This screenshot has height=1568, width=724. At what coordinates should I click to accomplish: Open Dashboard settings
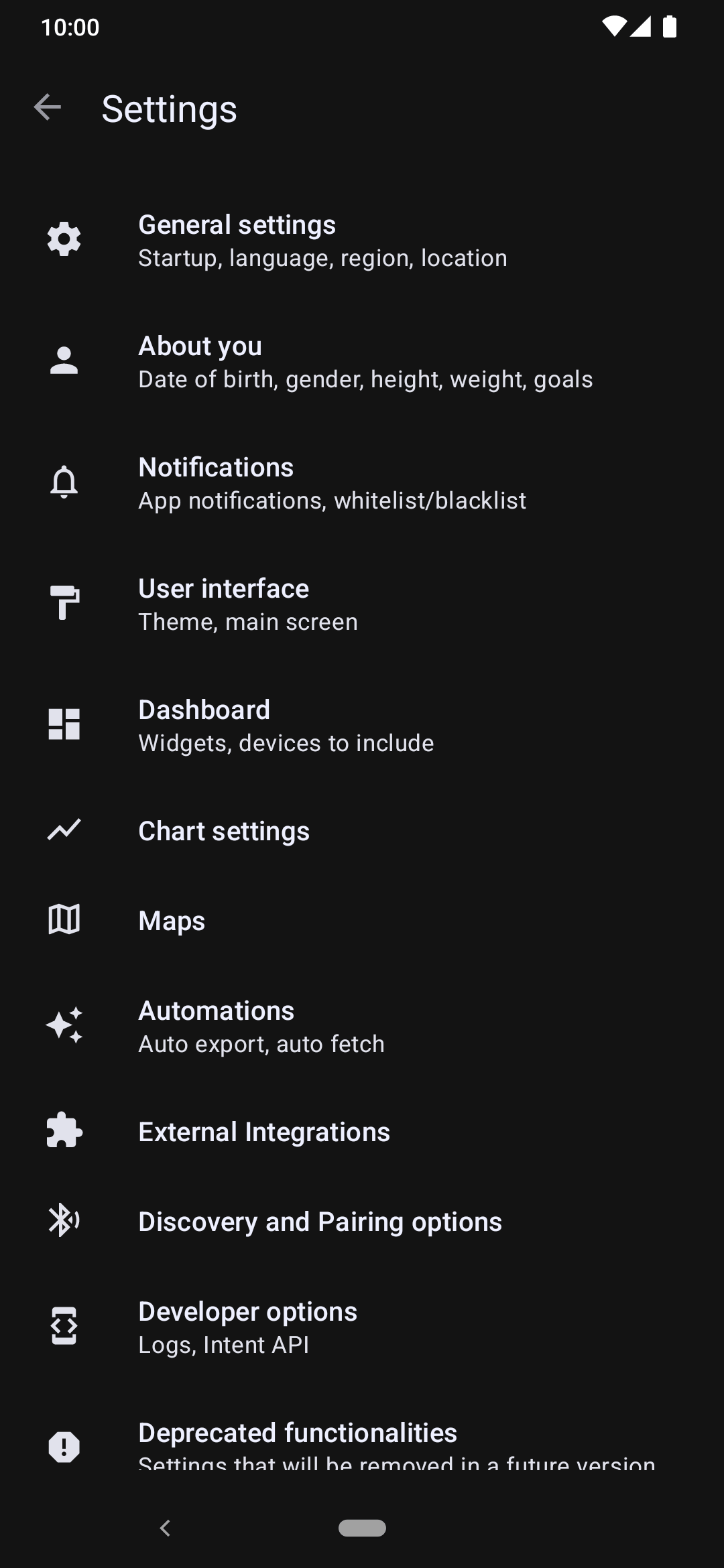click(362, 726)
